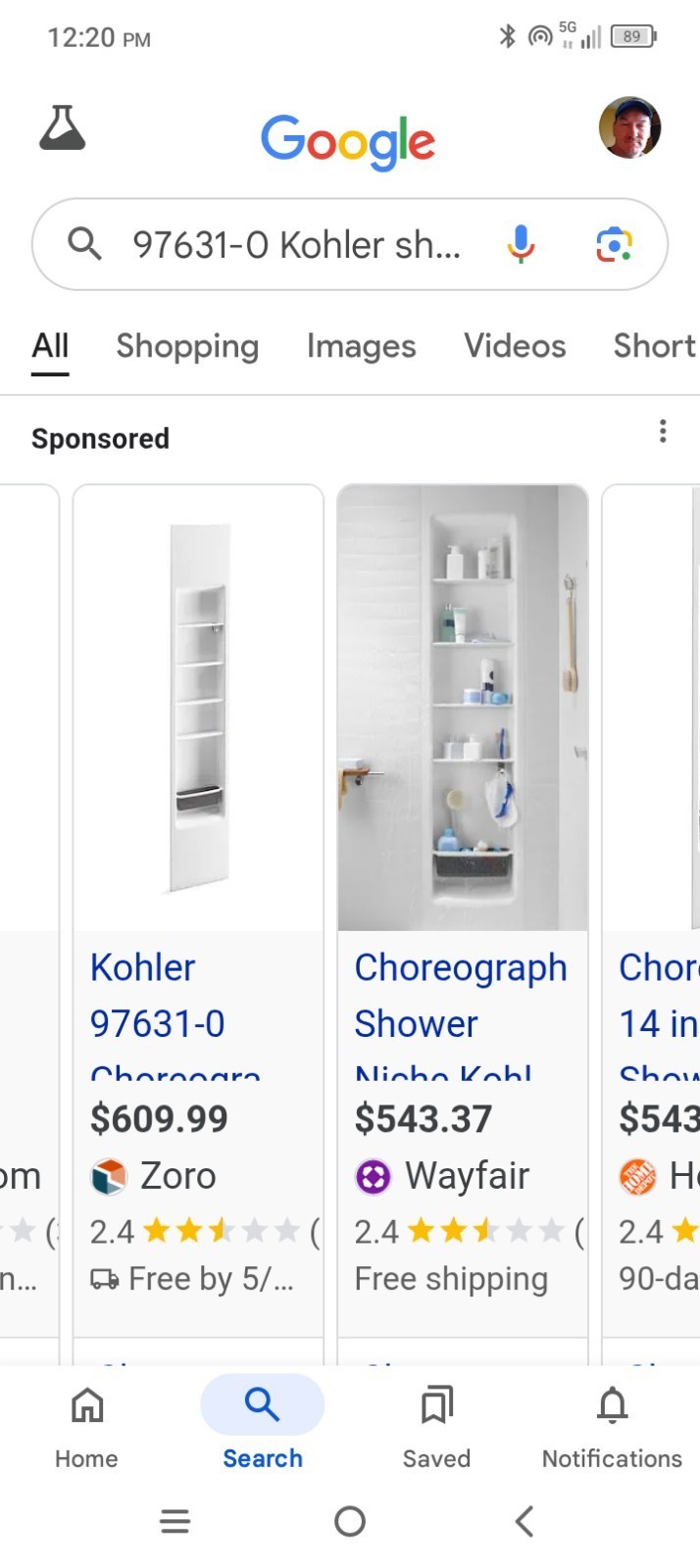Open Google Lens camera search

point(615,244)
